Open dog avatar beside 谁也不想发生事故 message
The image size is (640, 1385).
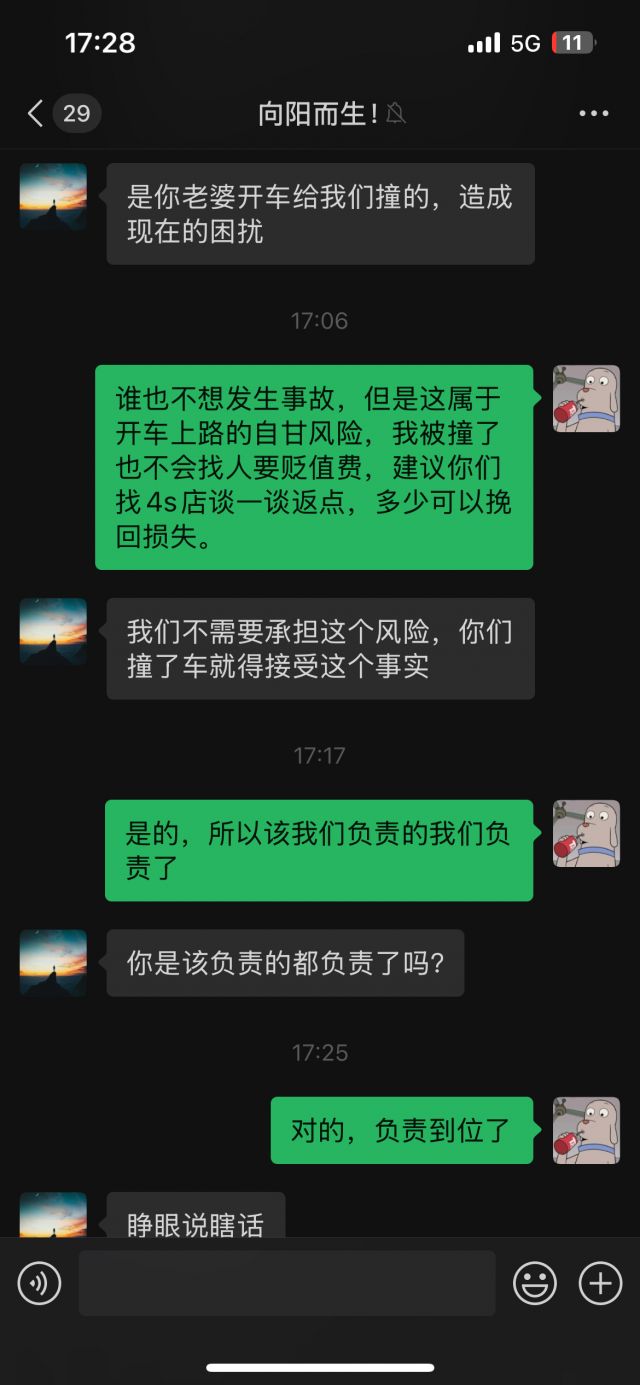(586, 398)
